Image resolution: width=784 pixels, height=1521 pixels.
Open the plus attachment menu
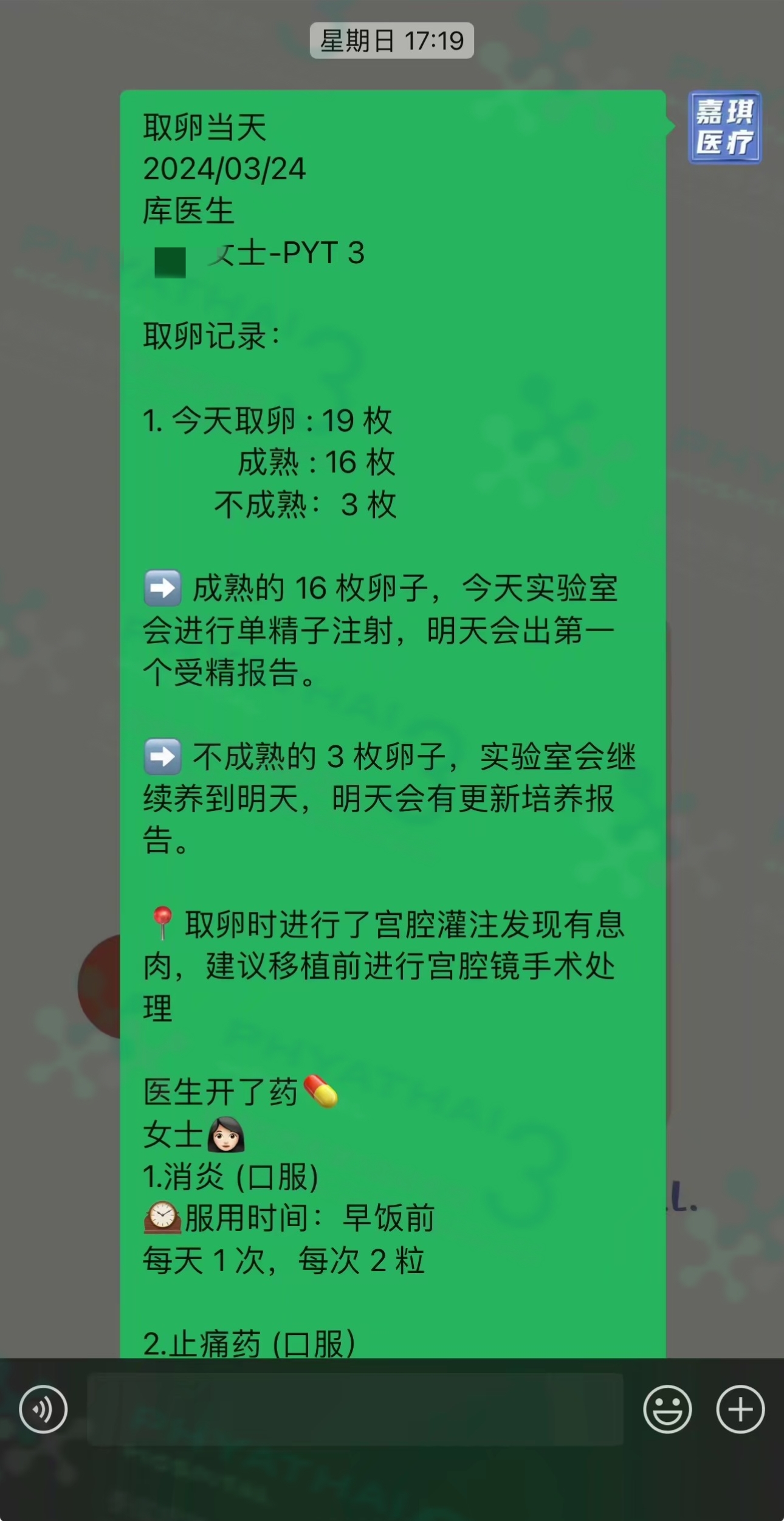coord(740,1409)
